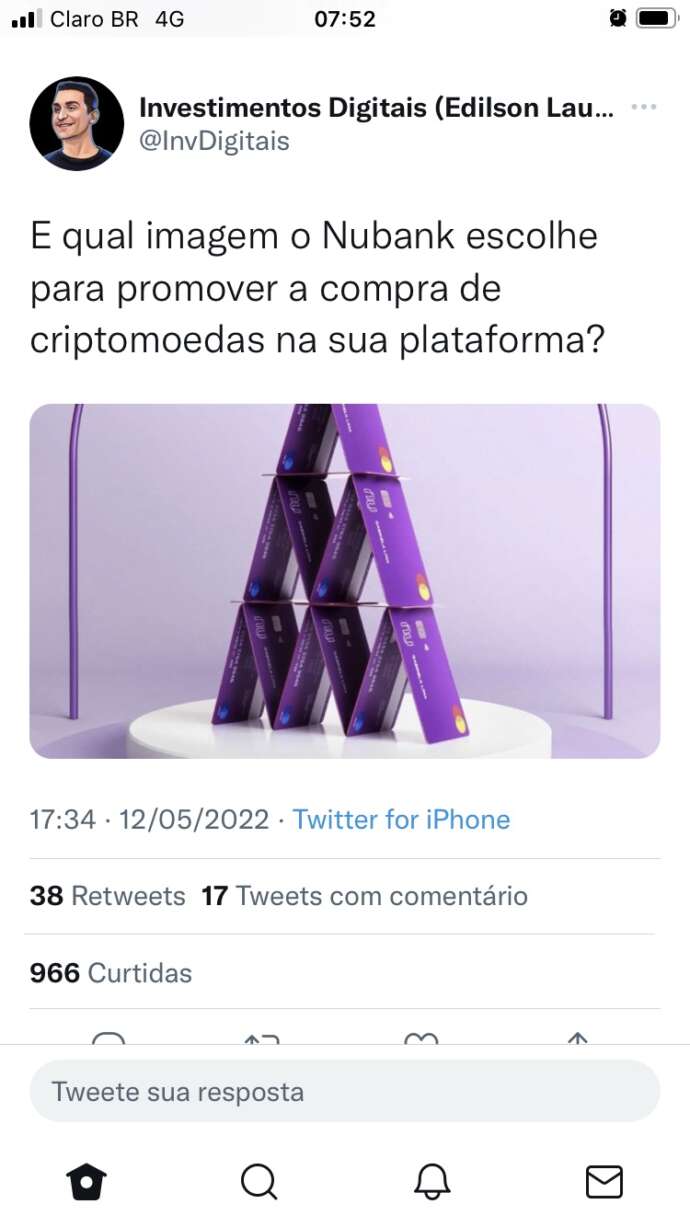Open the Nubank cards image in the tweet
This screenshot has height=1227, width=690.
click(x=345, y=581)
